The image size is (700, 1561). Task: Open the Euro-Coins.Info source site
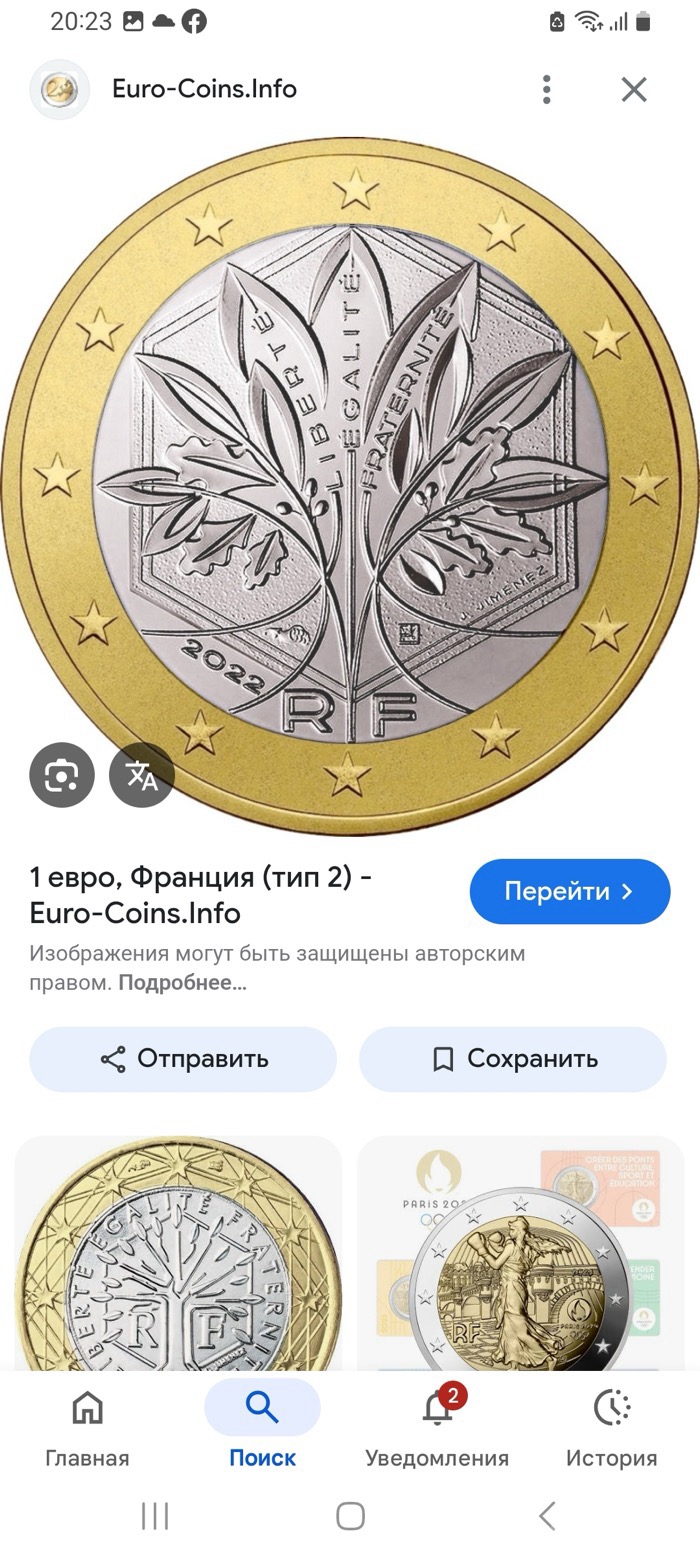pyautogui.click(x=204, y=89)
